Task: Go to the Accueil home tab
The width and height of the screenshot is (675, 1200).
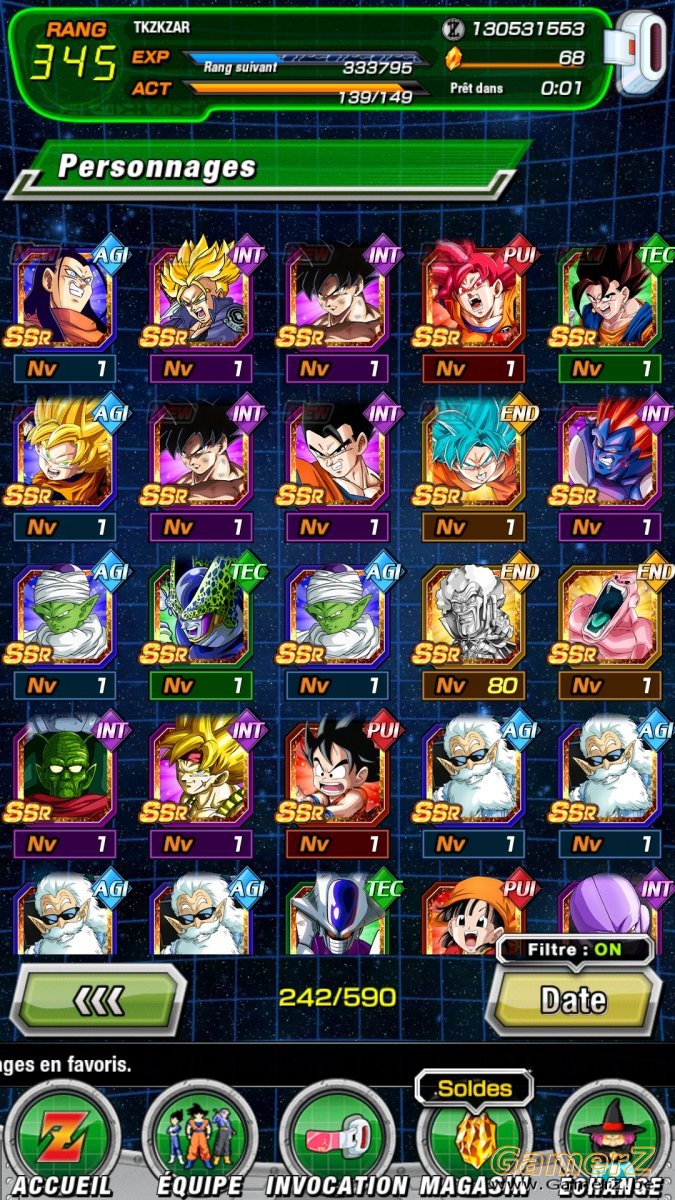Action: [x=64, y=1139]
